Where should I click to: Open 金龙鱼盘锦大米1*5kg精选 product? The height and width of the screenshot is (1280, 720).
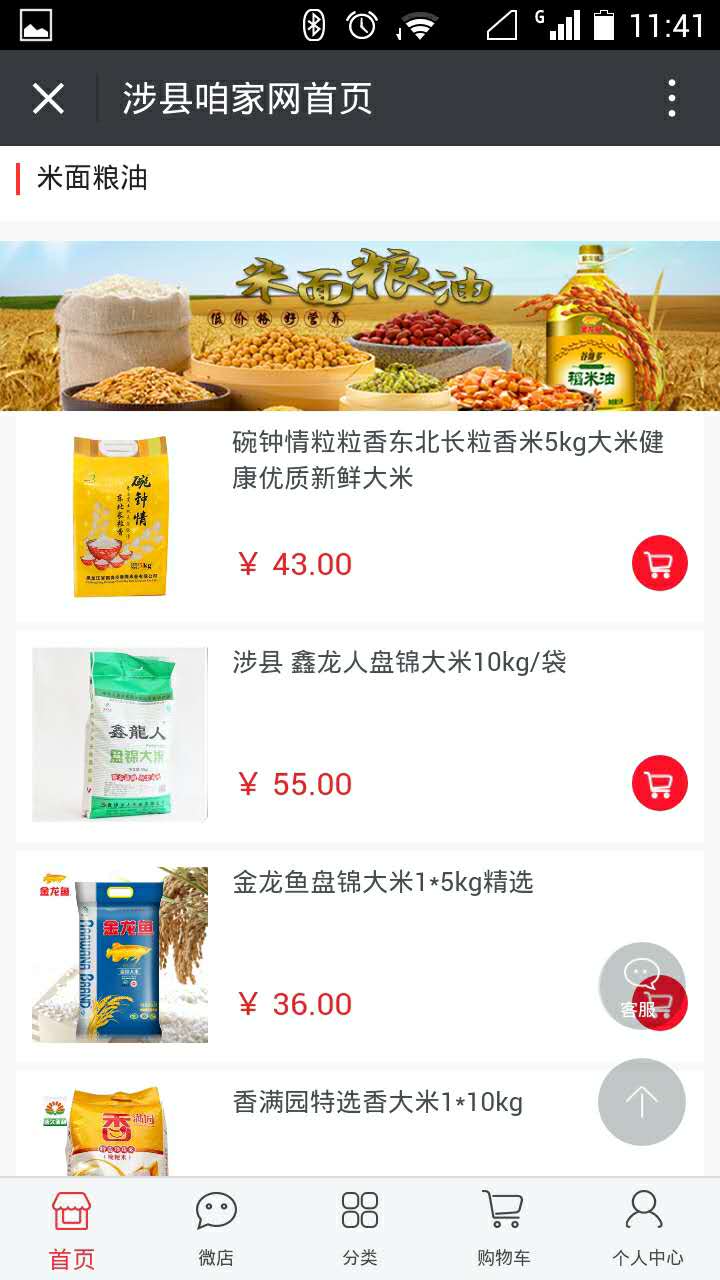[x=383, y=883]
